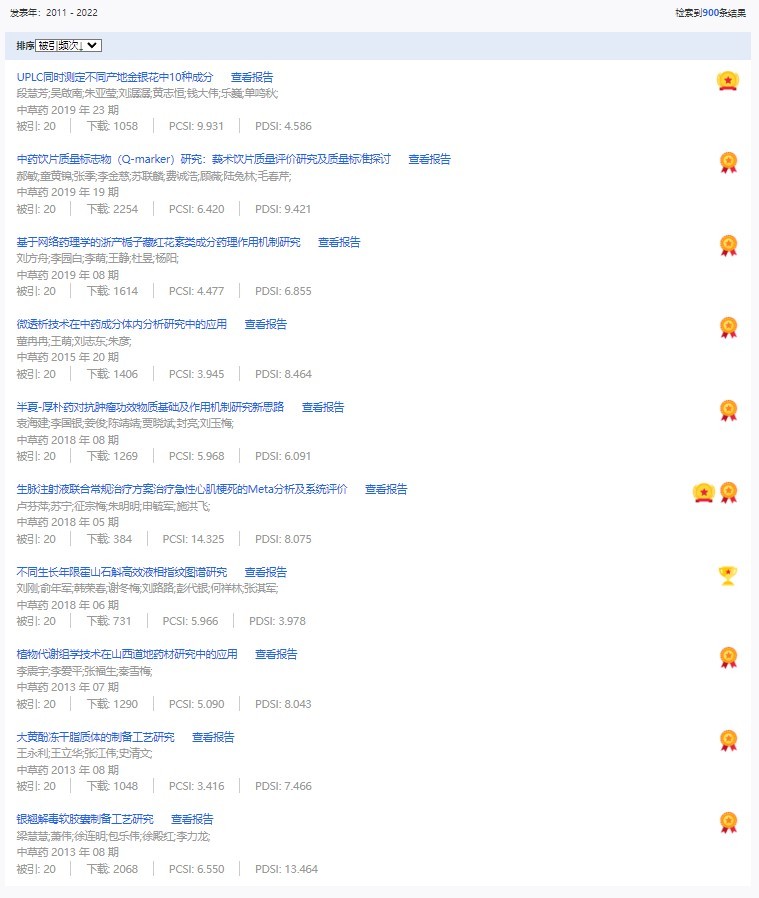This screenshot has width=759, height=898.
Task: Open 不同生长年限霍山石斛 article
Action: 122,572
